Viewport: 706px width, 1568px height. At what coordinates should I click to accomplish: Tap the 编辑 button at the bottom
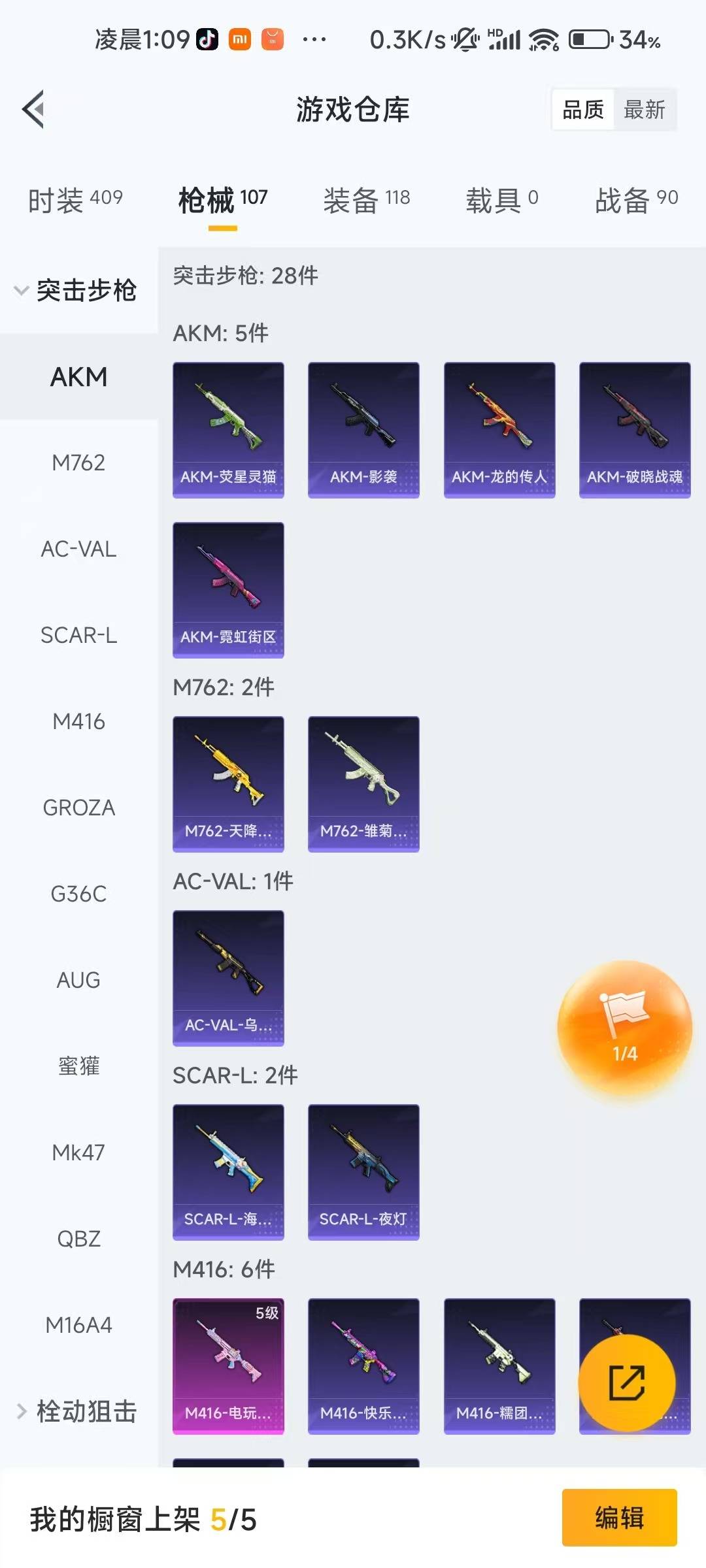tap(620, 1519)
